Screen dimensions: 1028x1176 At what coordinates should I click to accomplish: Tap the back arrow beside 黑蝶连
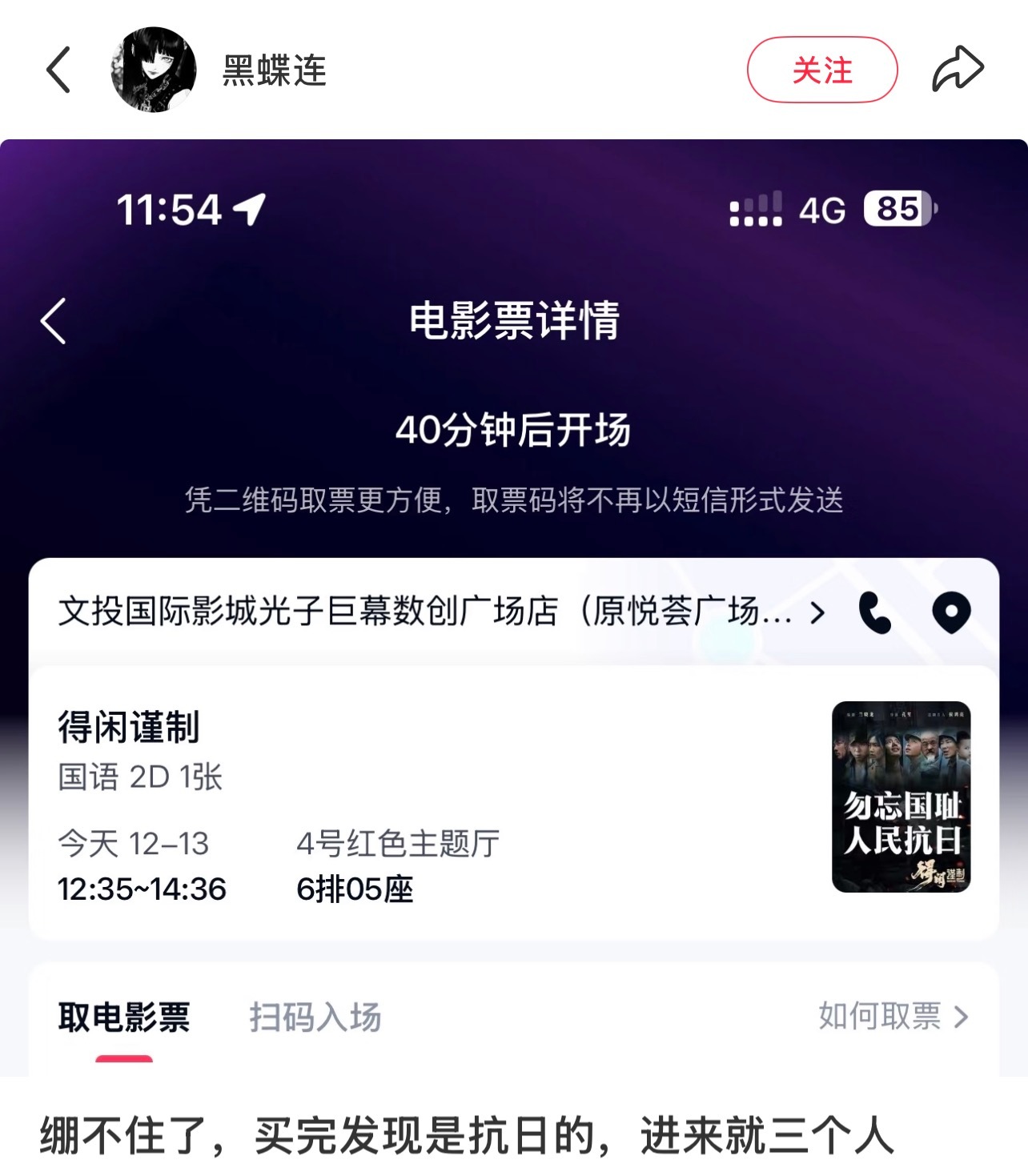pyautogui.click(x=58, y=70)
